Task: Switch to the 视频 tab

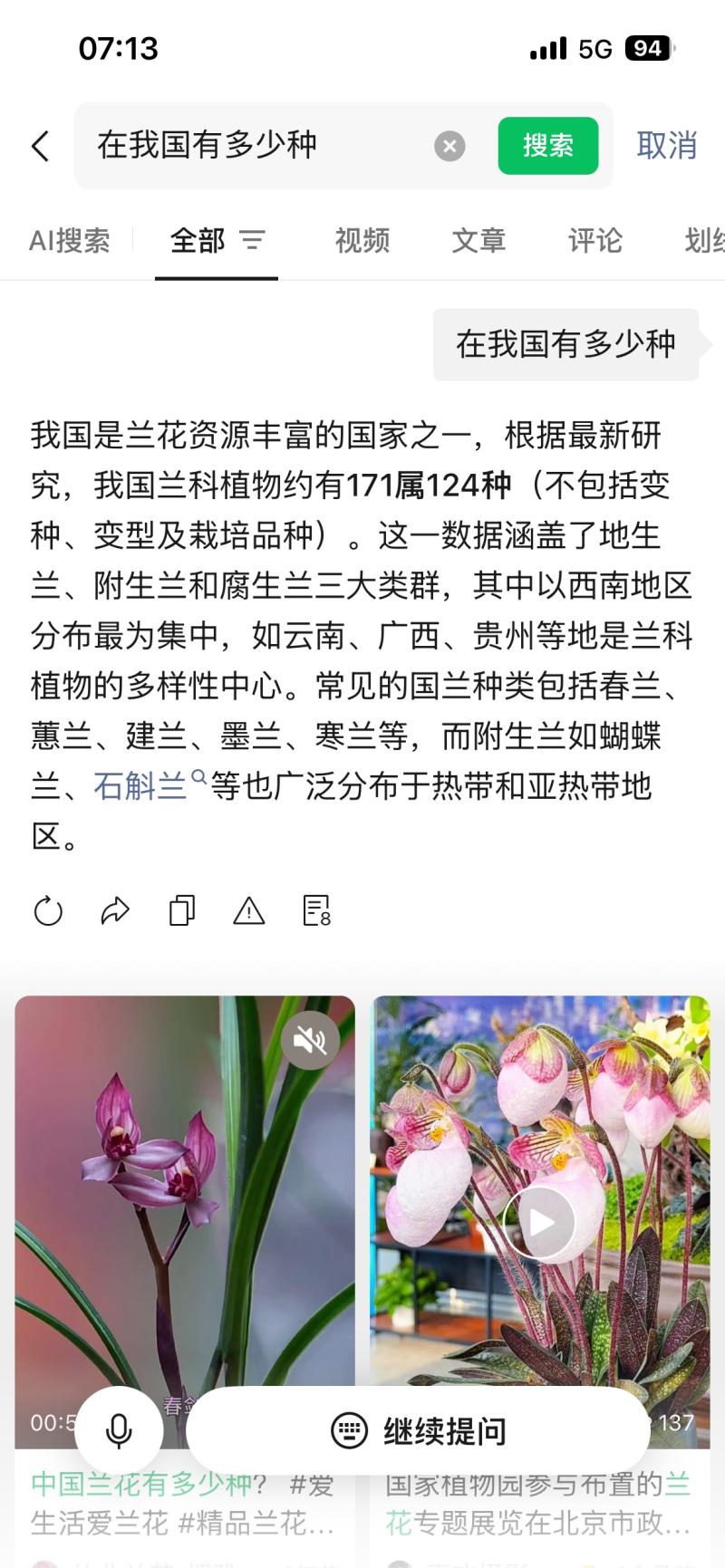Action: (362, 241)
